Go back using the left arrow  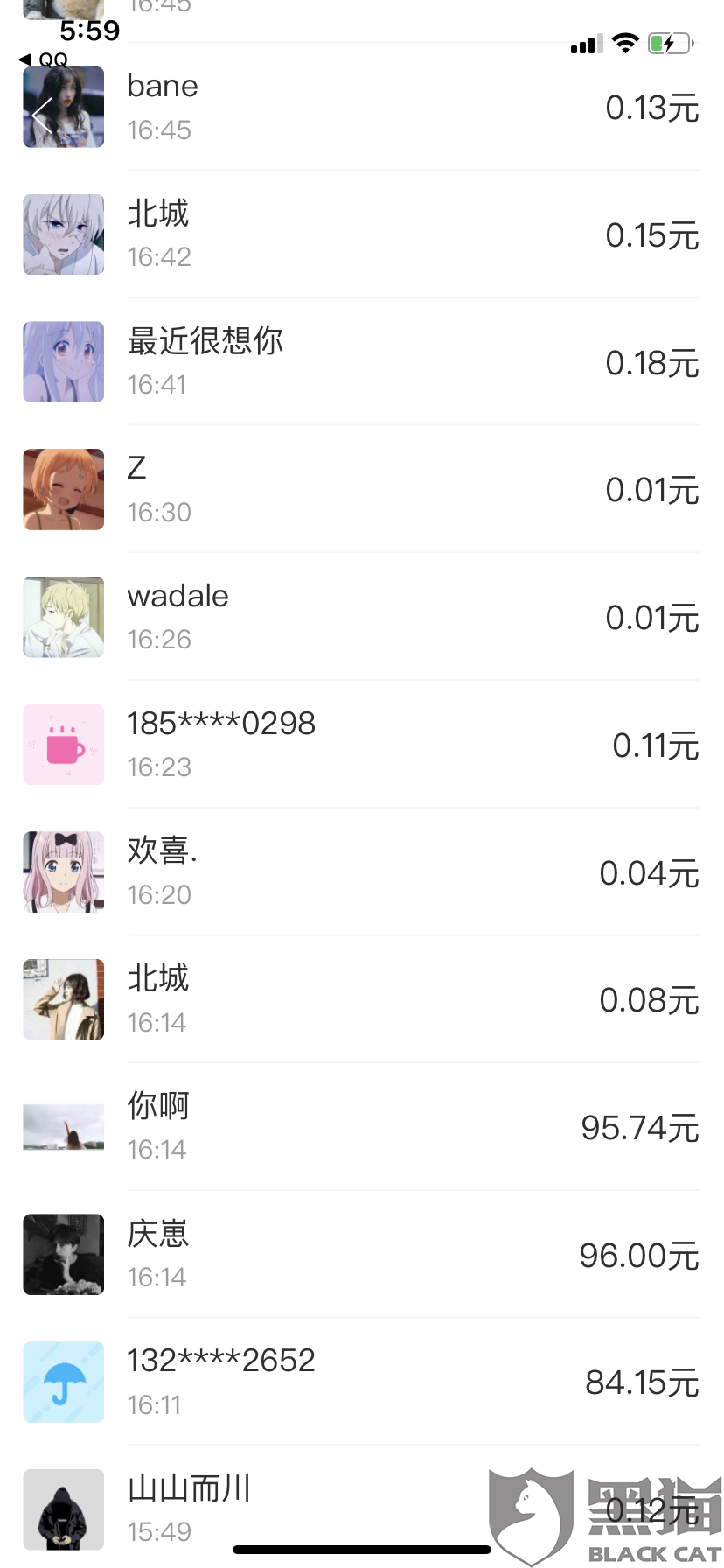click(41, 114)
